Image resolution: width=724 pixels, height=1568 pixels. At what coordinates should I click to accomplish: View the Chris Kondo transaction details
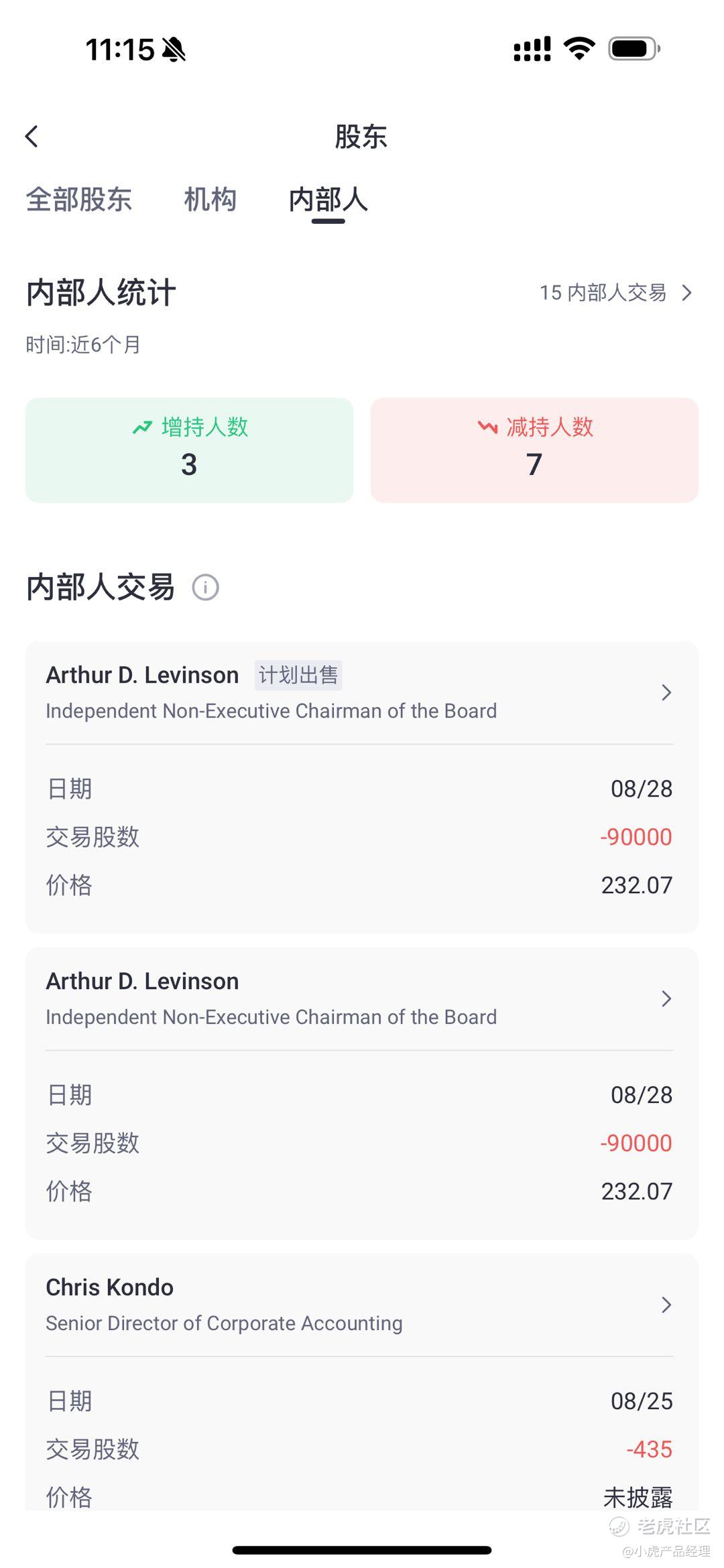361,1305
